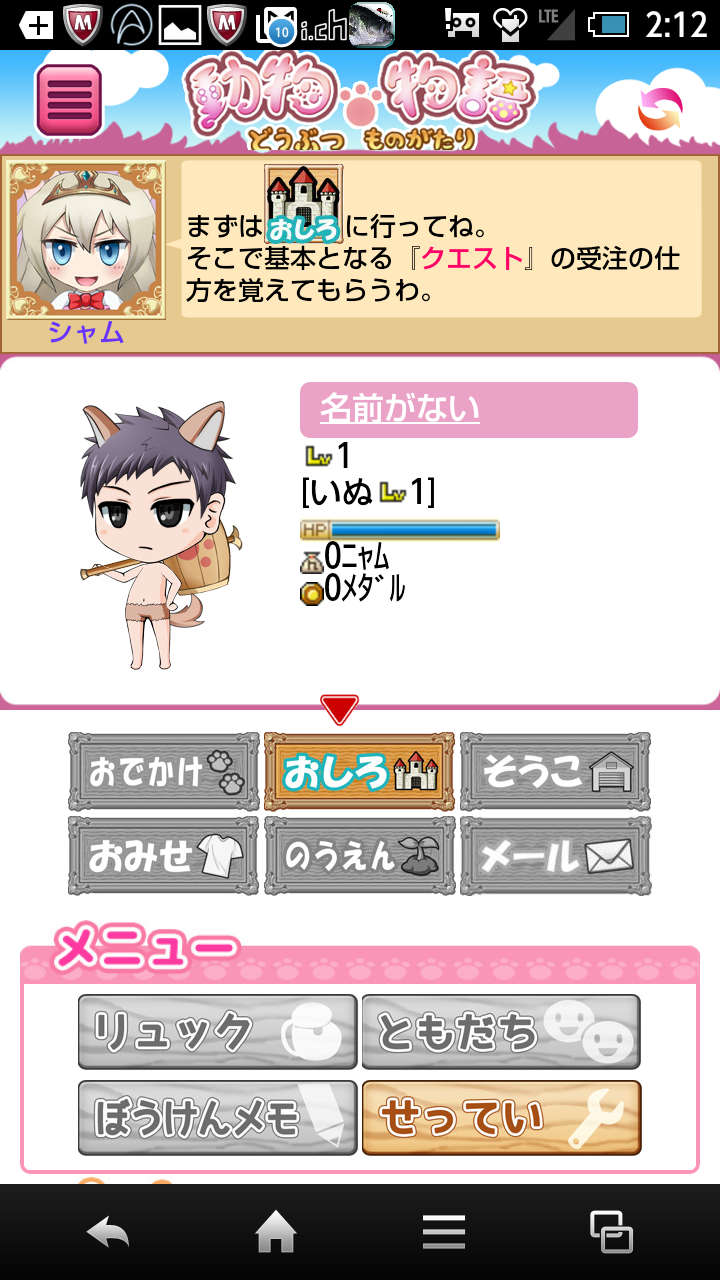Viewport: 720px width, 1280px height.
Task: Tap the orange reload arrow icon
Action: click(659, 109)
